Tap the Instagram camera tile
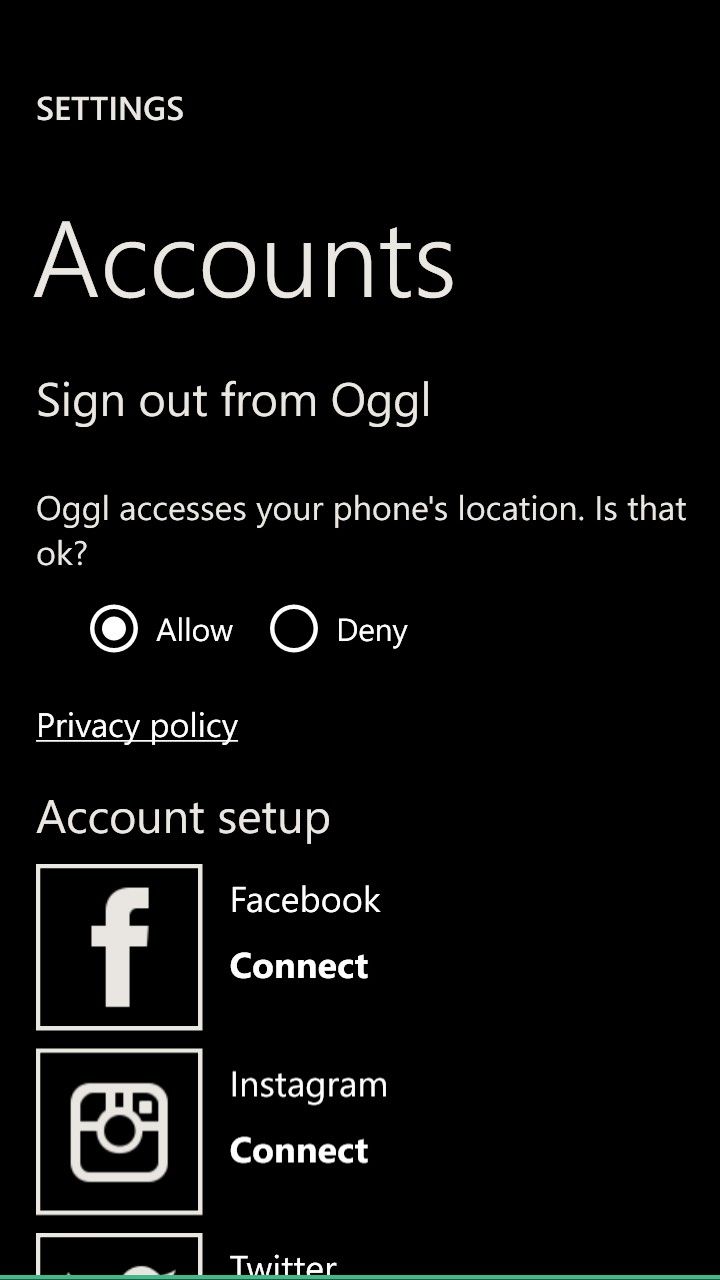The height and width of the screenshot is (1280, 720). click(x=119, y=1131)
